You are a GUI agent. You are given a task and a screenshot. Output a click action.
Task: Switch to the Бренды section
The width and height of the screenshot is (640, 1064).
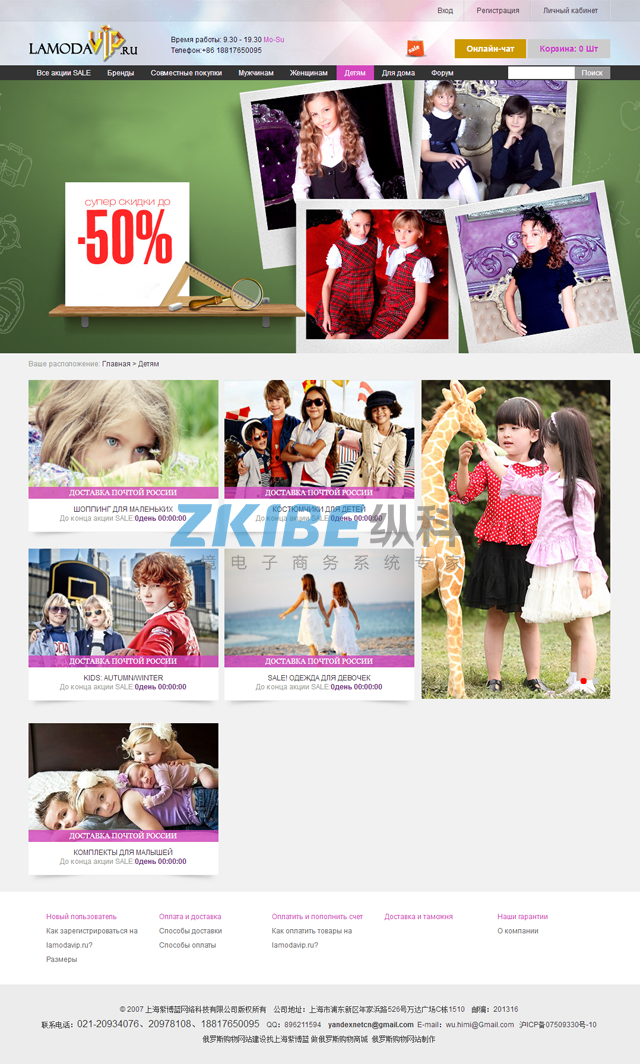click(x=120, y=73)
